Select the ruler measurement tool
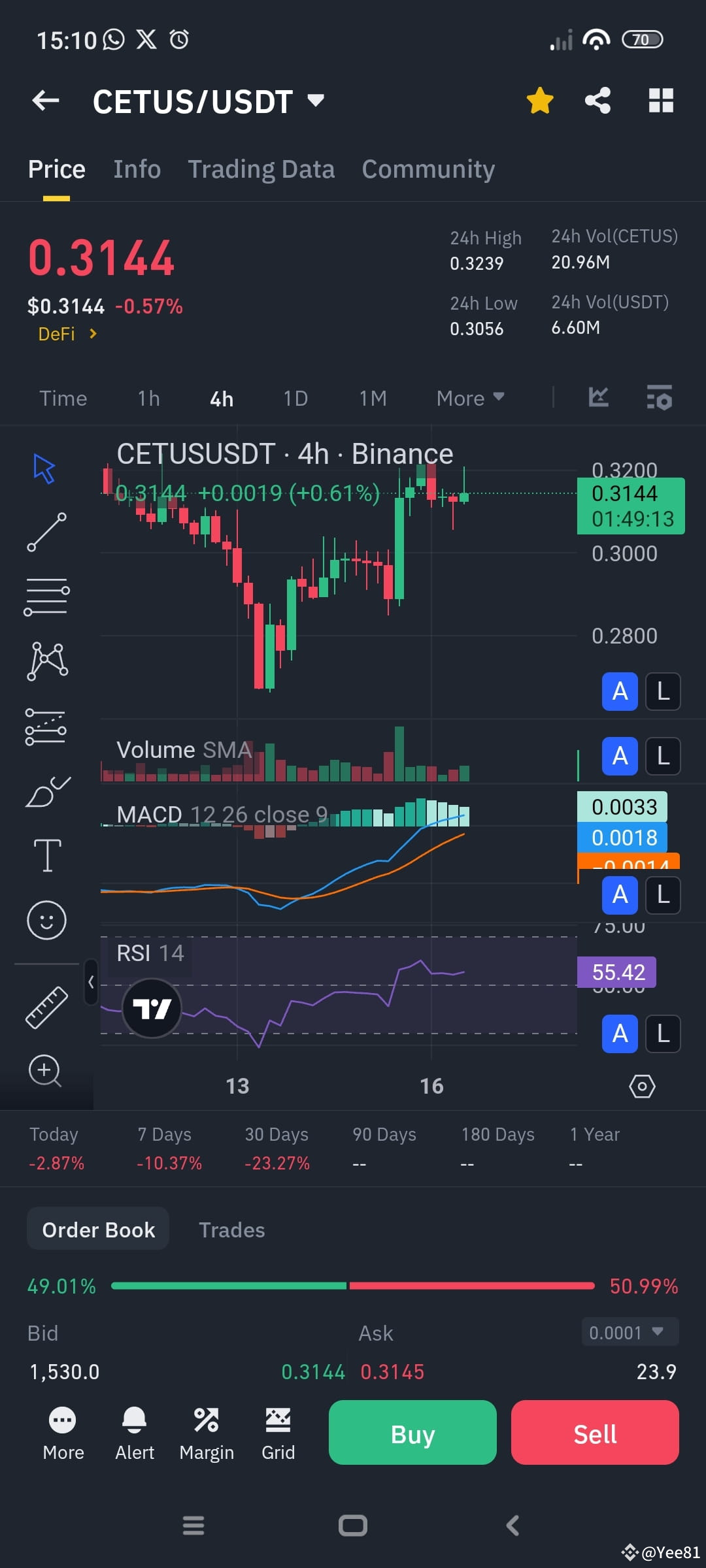Viewport: 706px width, 1568px height. coord(46,1006)
